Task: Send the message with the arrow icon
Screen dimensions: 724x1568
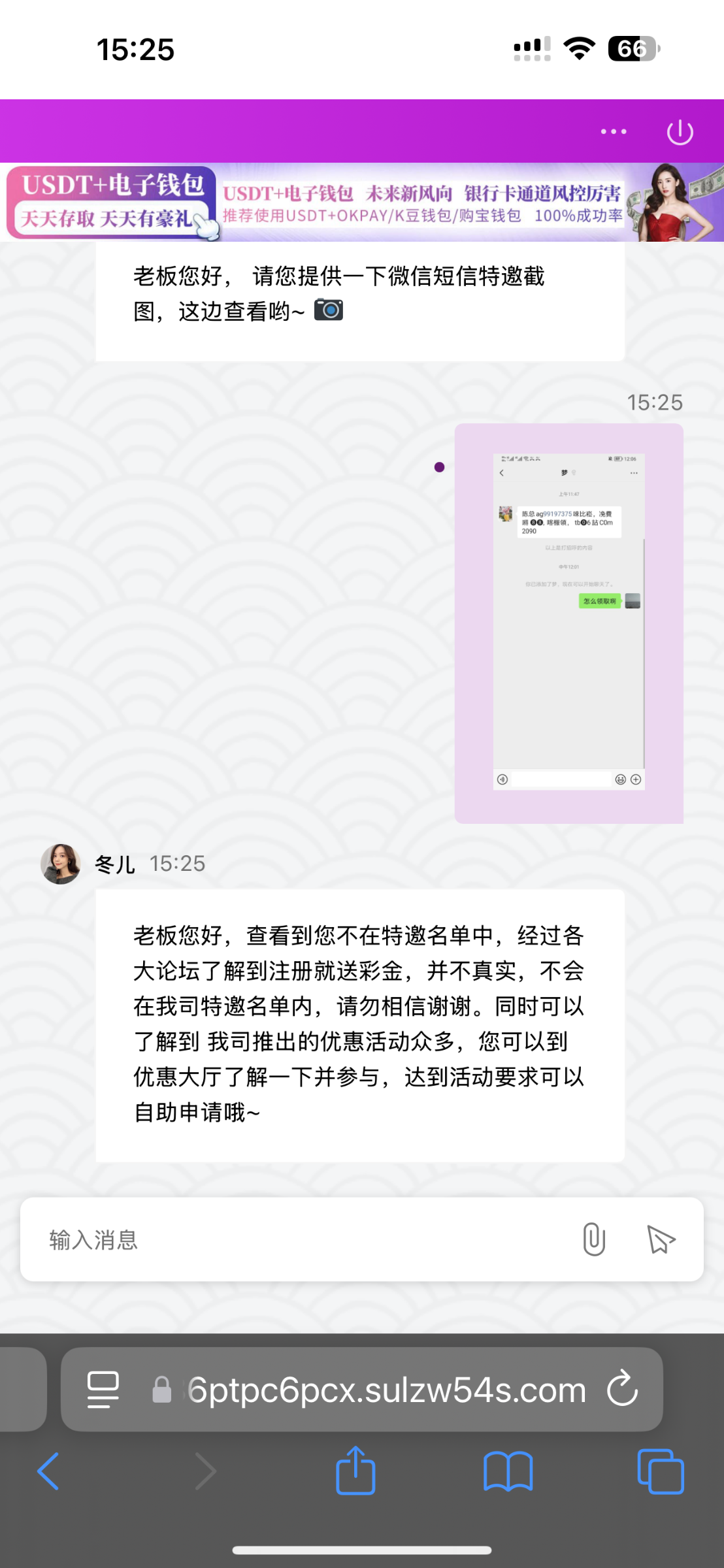Action: [661, 1239]
